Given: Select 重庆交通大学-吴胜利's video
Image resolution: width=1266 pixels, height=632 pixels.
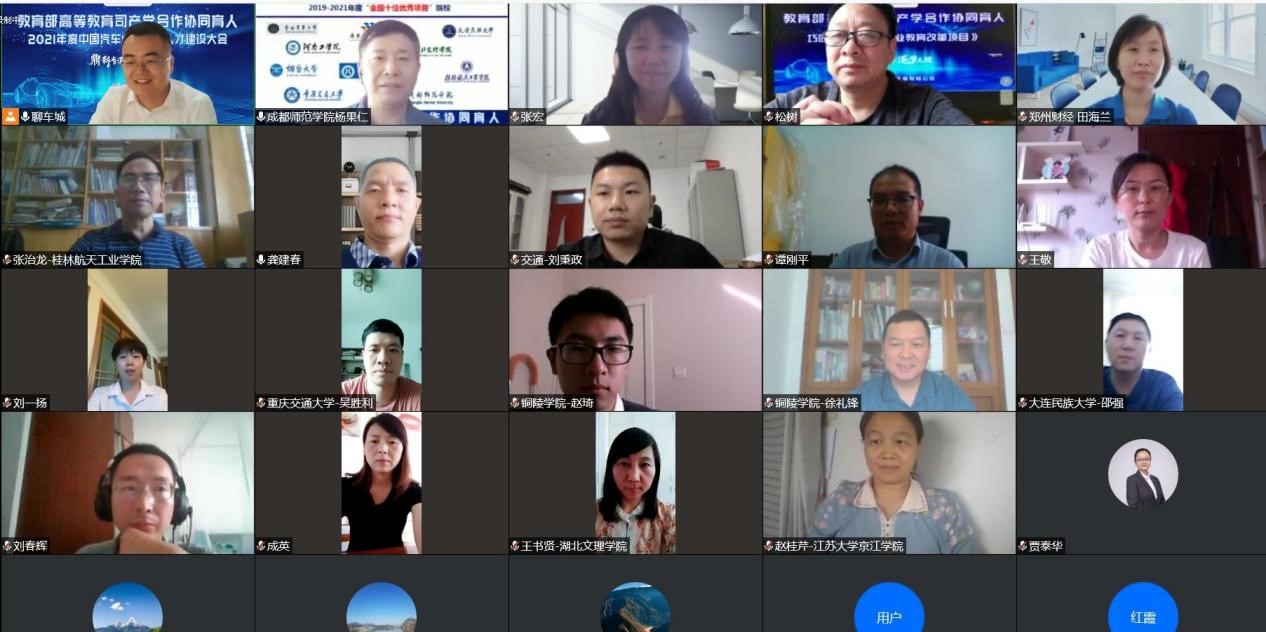Looking at the screenshot, I should coord(381,340).
